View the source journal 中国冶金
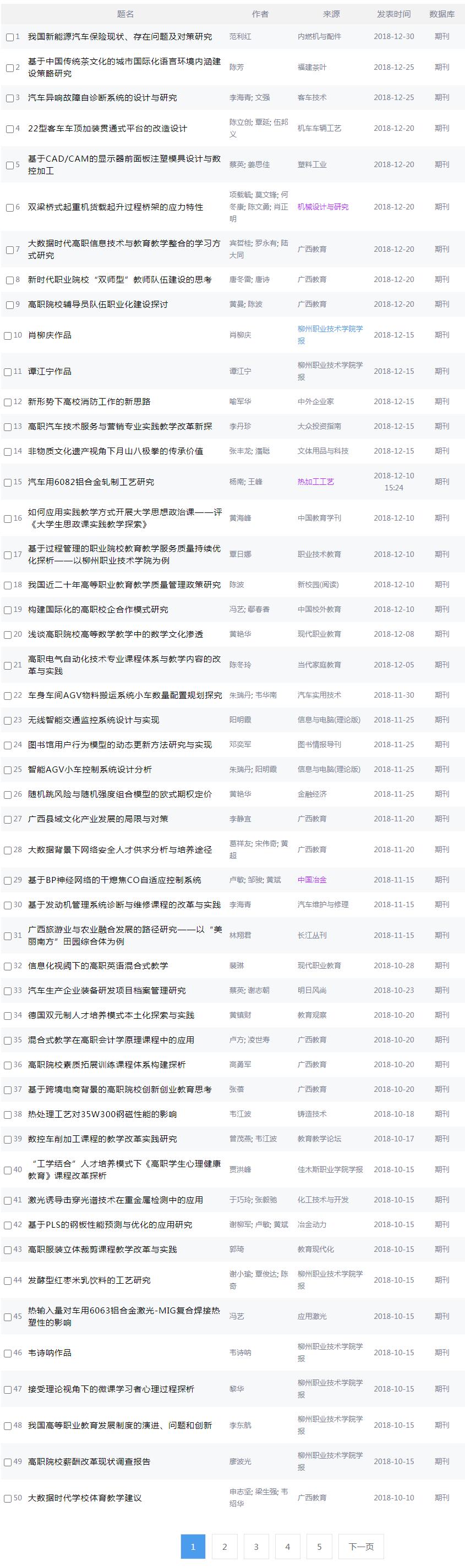This screenshot has width=465, height=1568. tap(311, 880)
